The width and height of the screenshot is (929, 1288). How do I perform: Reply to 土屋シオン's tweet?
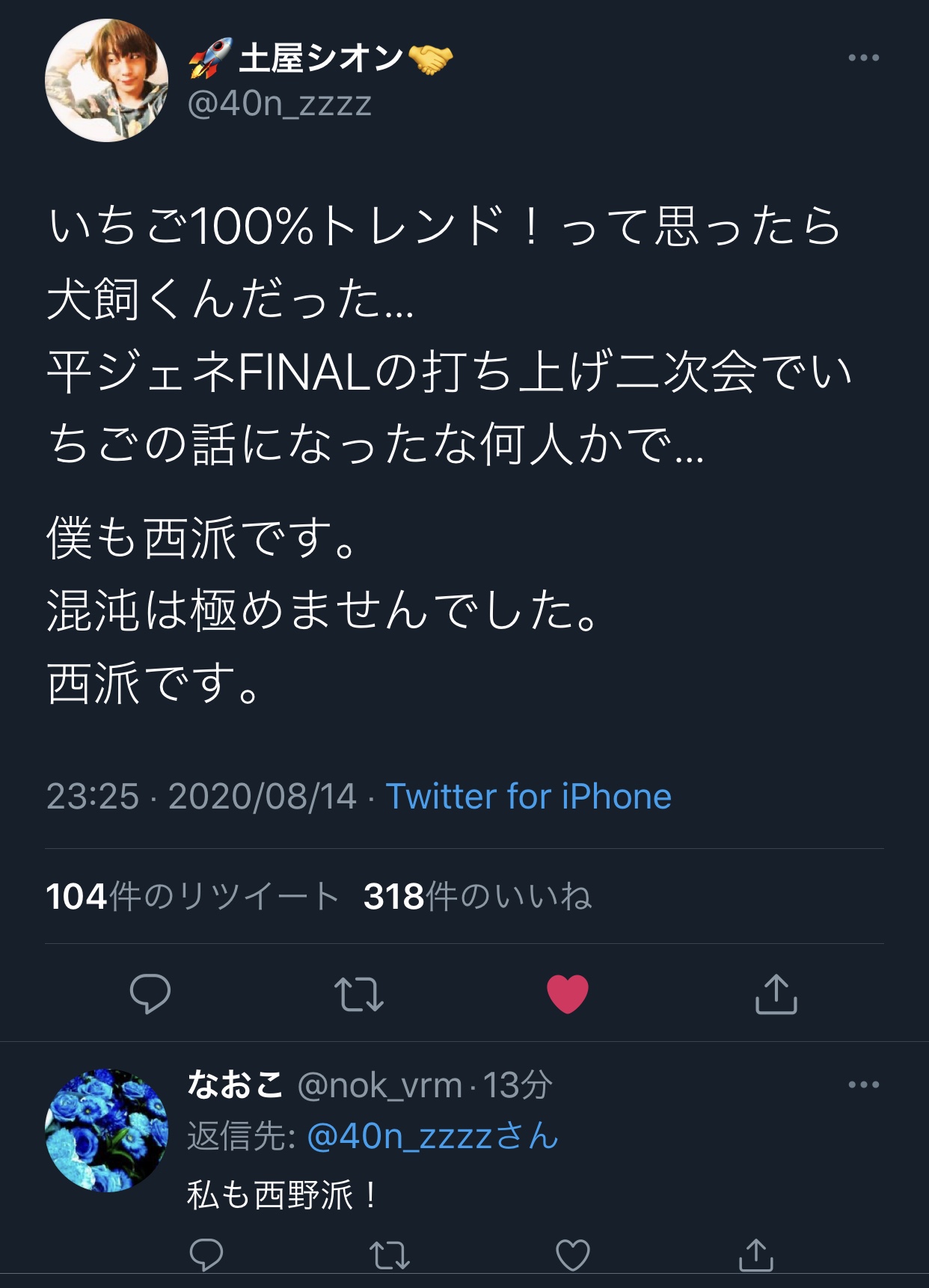click(x=150, y=994)
